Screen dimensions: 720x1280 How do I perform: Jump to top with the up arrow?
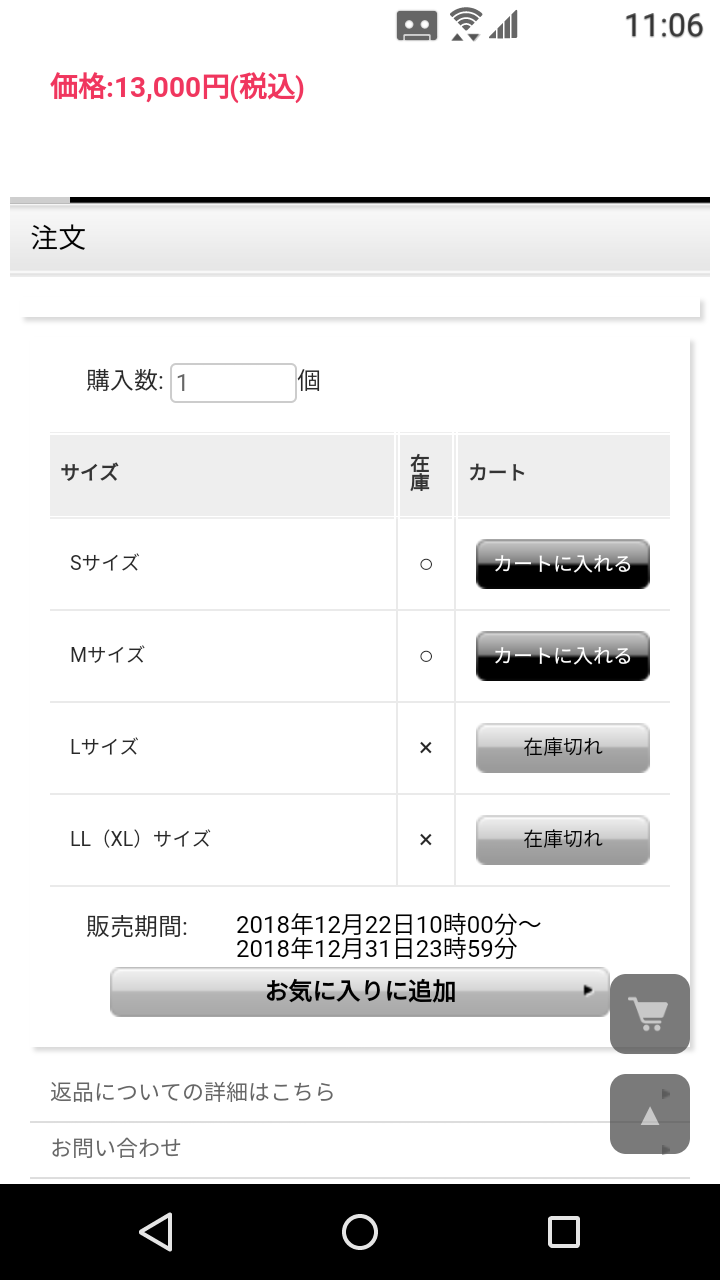650,1114
